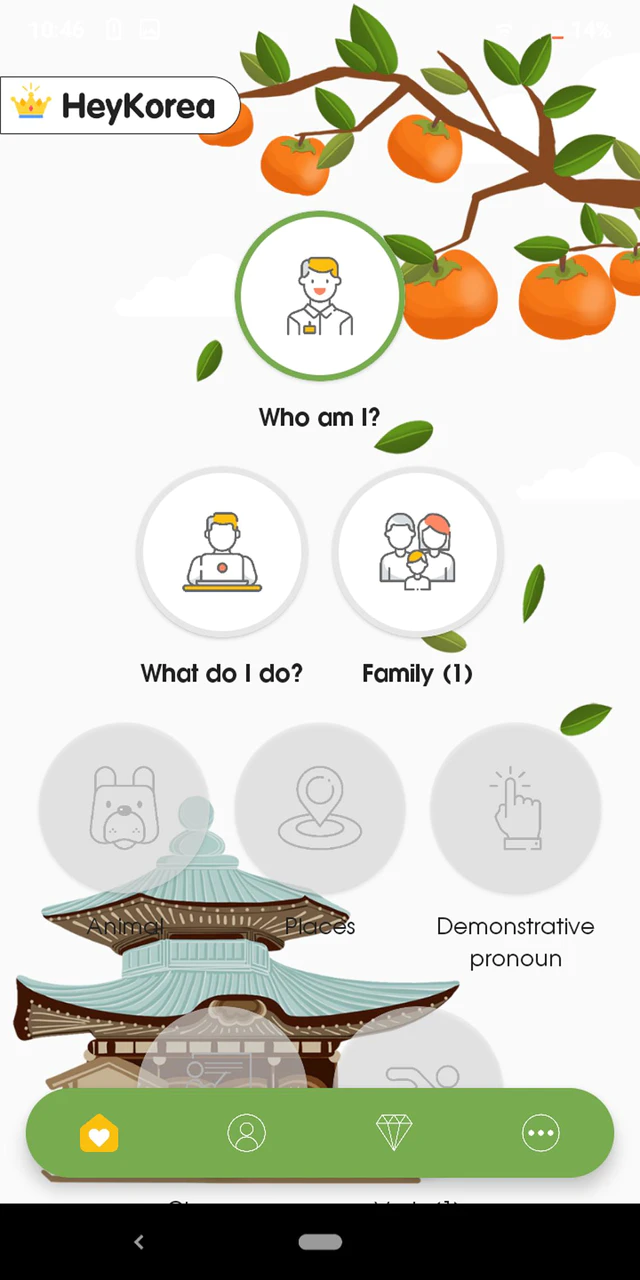
Task: Start the 'What do I do?' lesson
Action: click(x=222, y=551)
